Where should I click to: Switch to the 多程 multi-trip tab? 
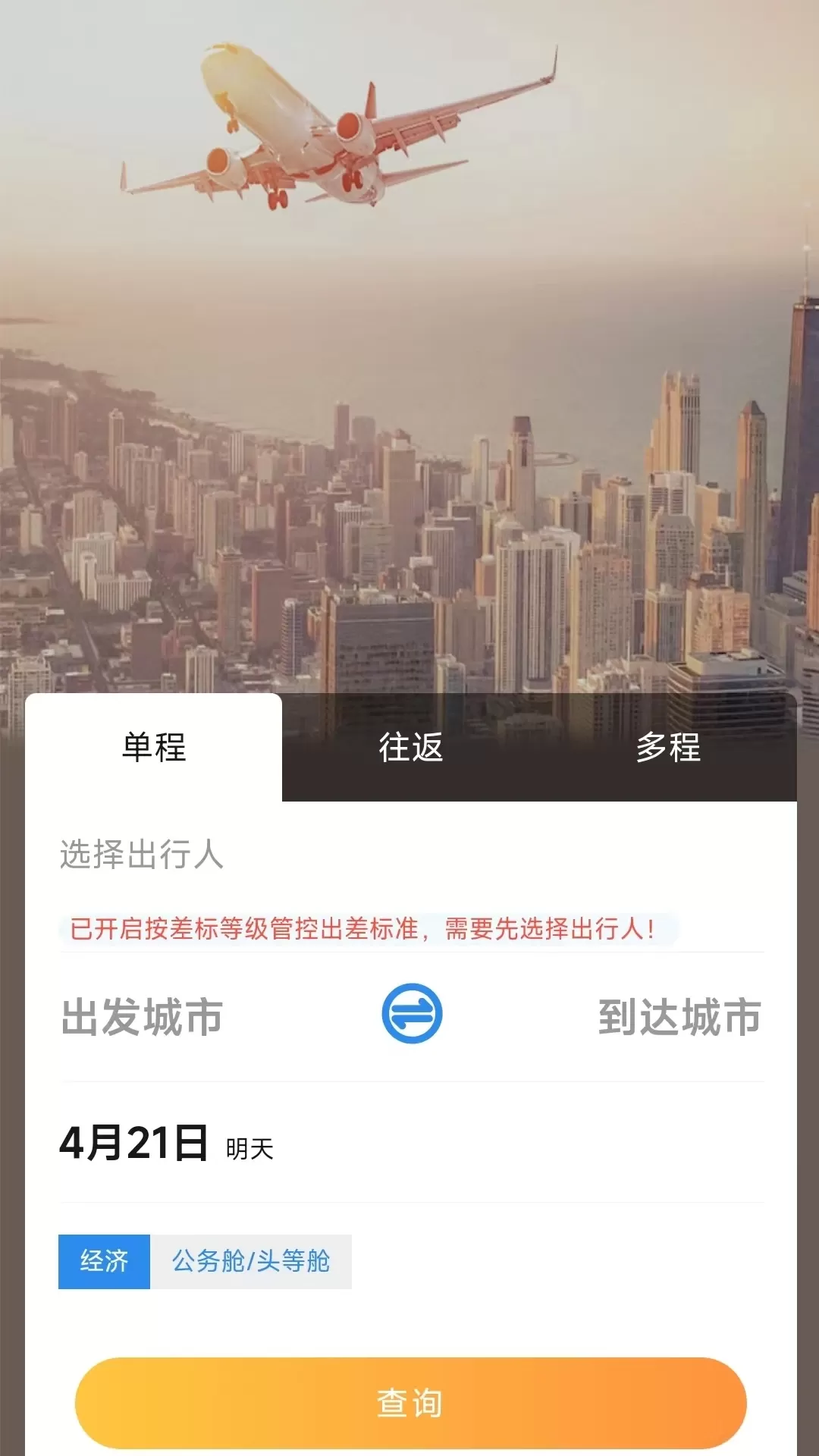pyautogui.click(x=667, y=748)
